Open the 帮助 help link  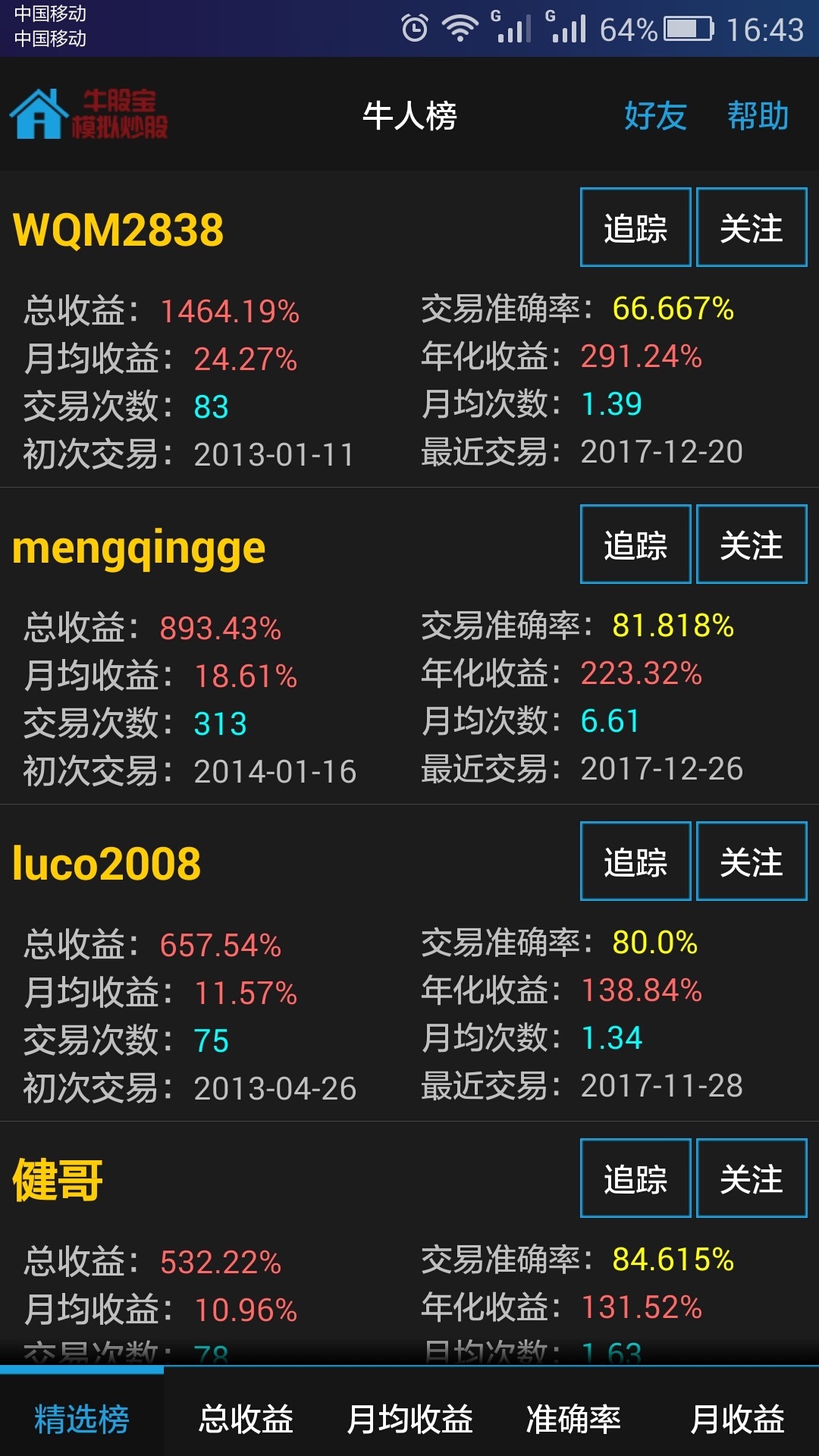tap(758, 117)
